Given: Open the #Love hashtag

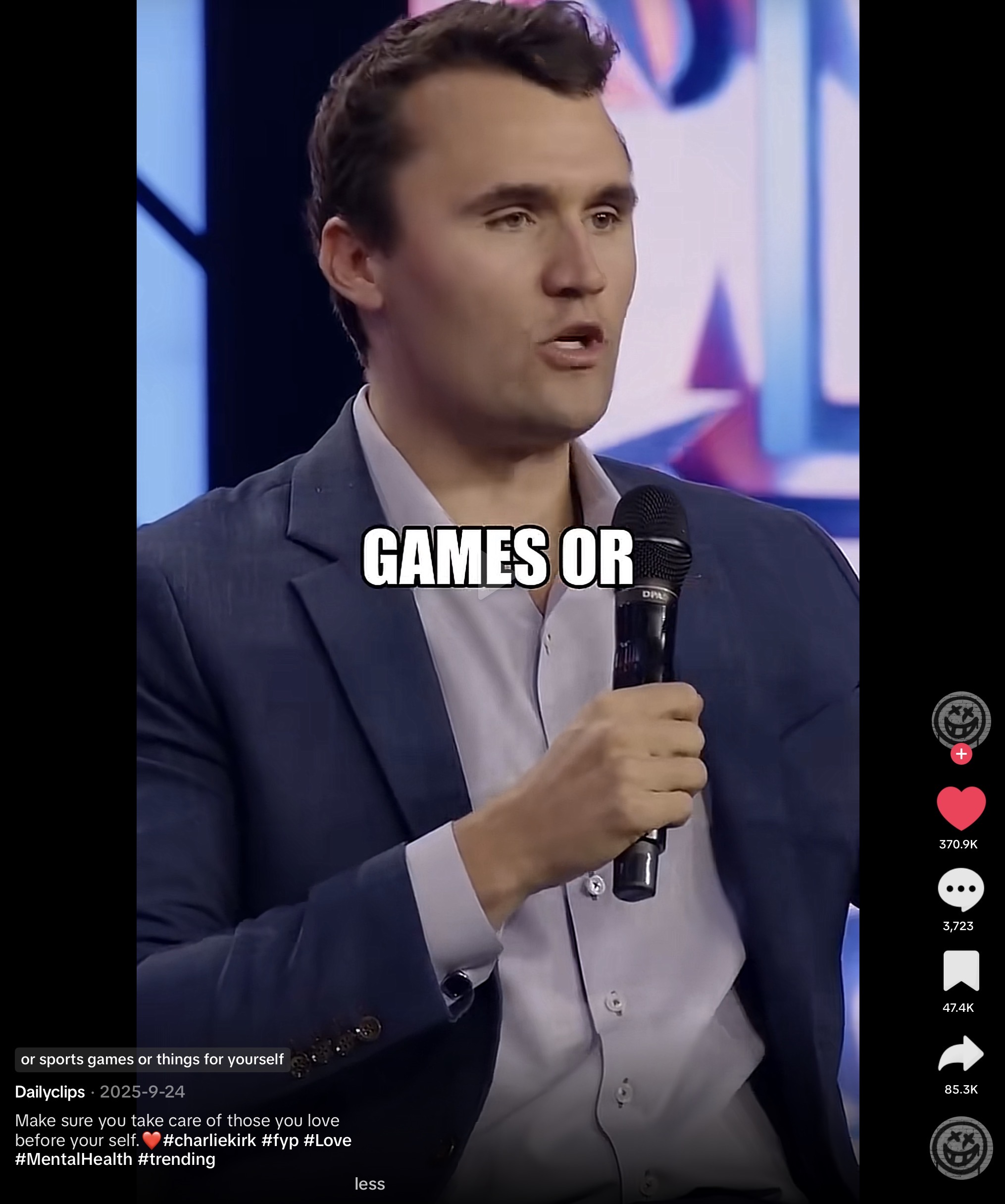Looking at the screenshot, I should click(x=327, y=1140).
